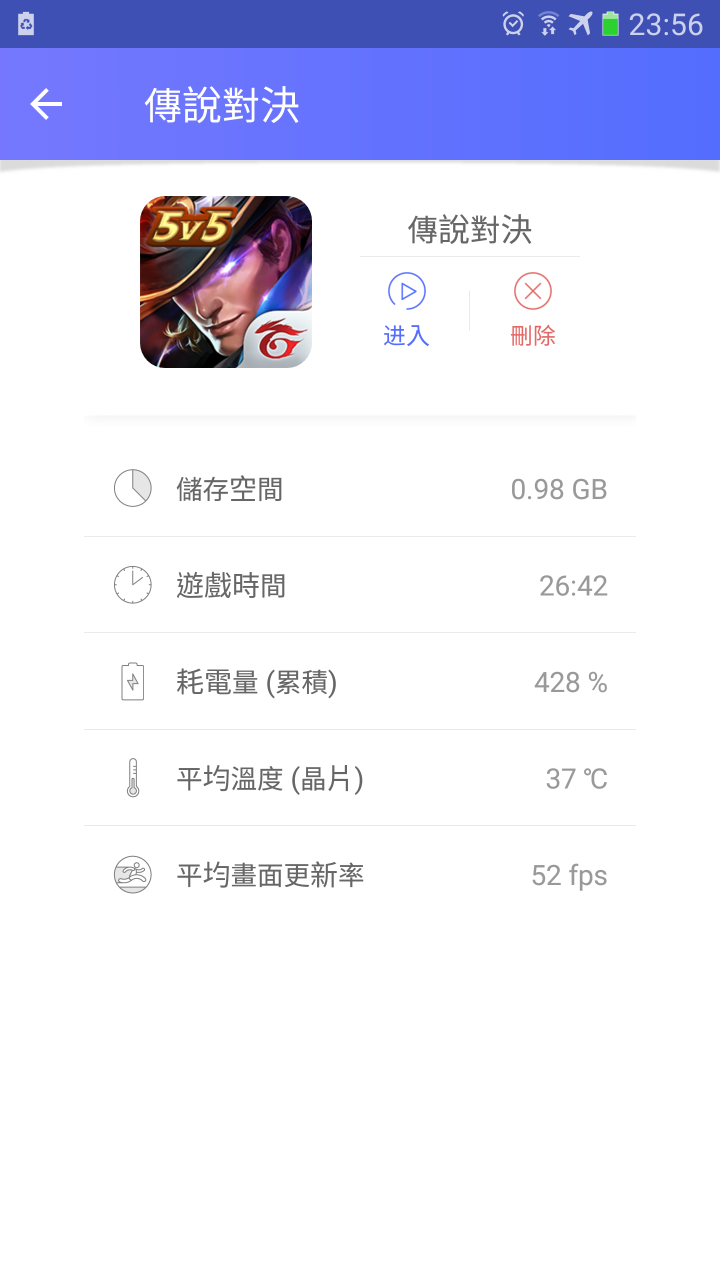This screenshot has height=1280, width=720.
Task: Launch the game with the 进入 button
Action: pyautogui.click(x=406, y=310)
